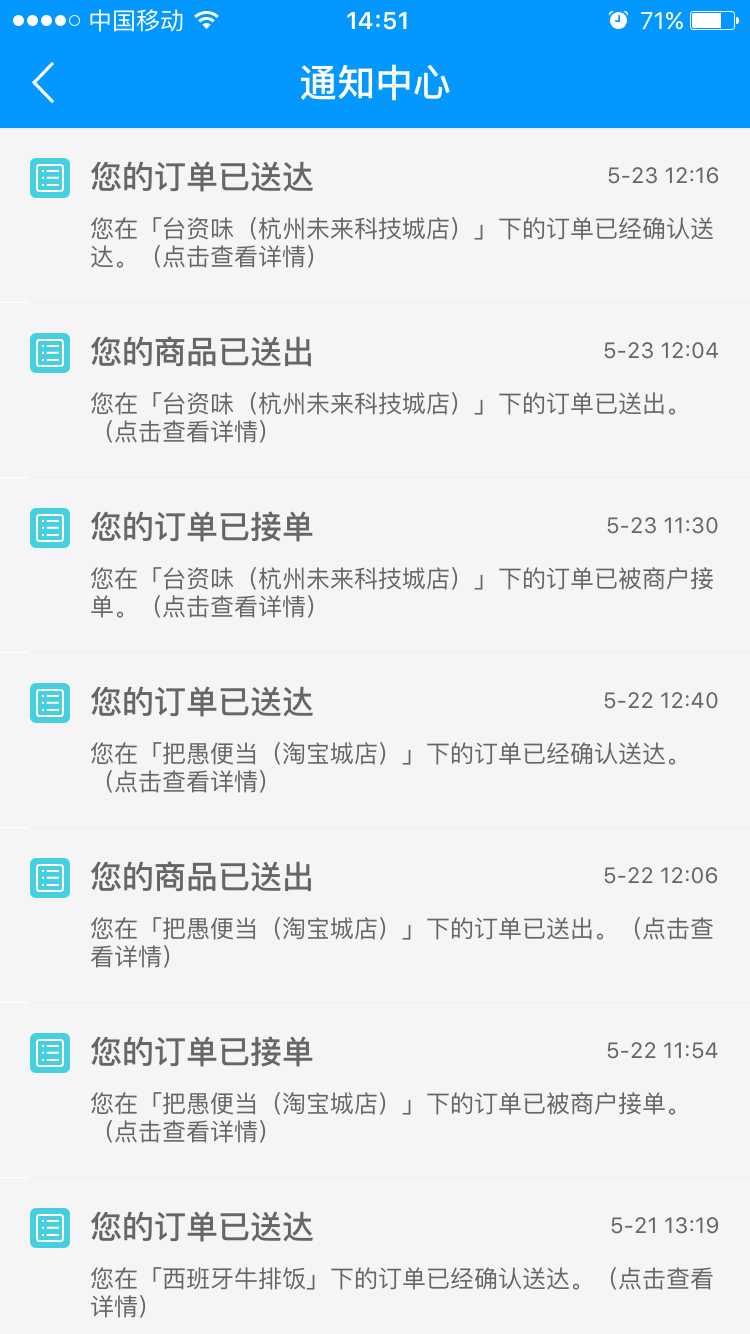Open the 5-22 12:40 订单已送达 notification

(x=375, y=740)
